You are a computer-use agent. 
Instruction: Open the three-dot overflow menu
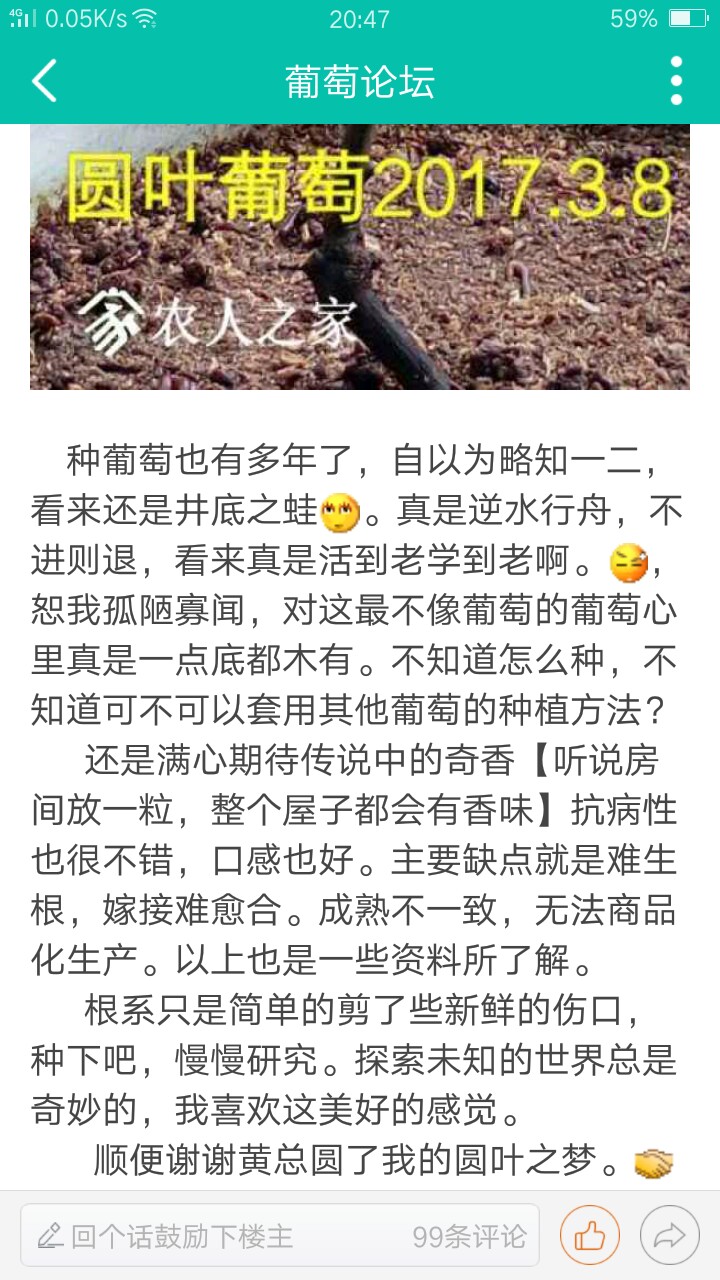676,80
